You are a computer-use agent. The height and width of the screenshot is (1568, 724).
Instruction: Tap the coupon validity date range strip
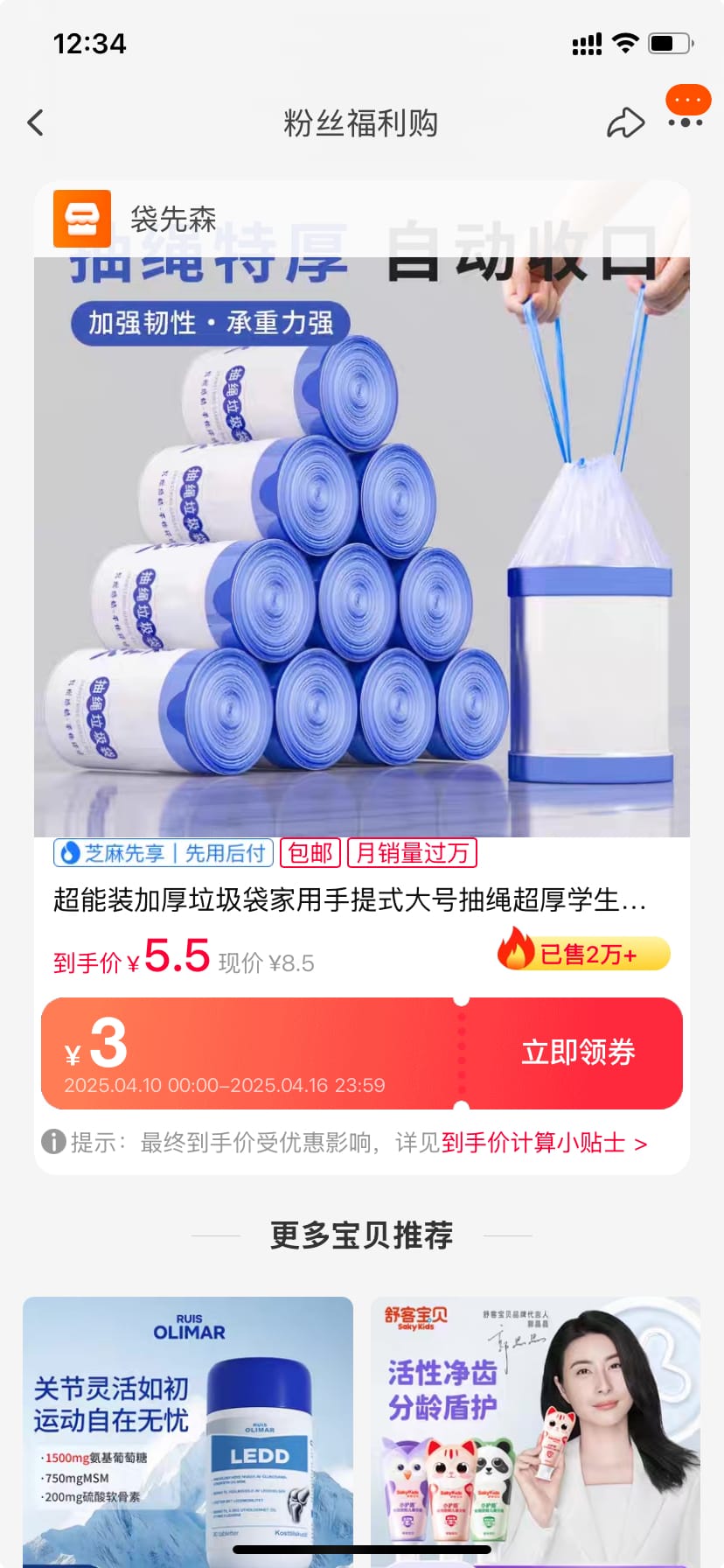(225, 1085)
